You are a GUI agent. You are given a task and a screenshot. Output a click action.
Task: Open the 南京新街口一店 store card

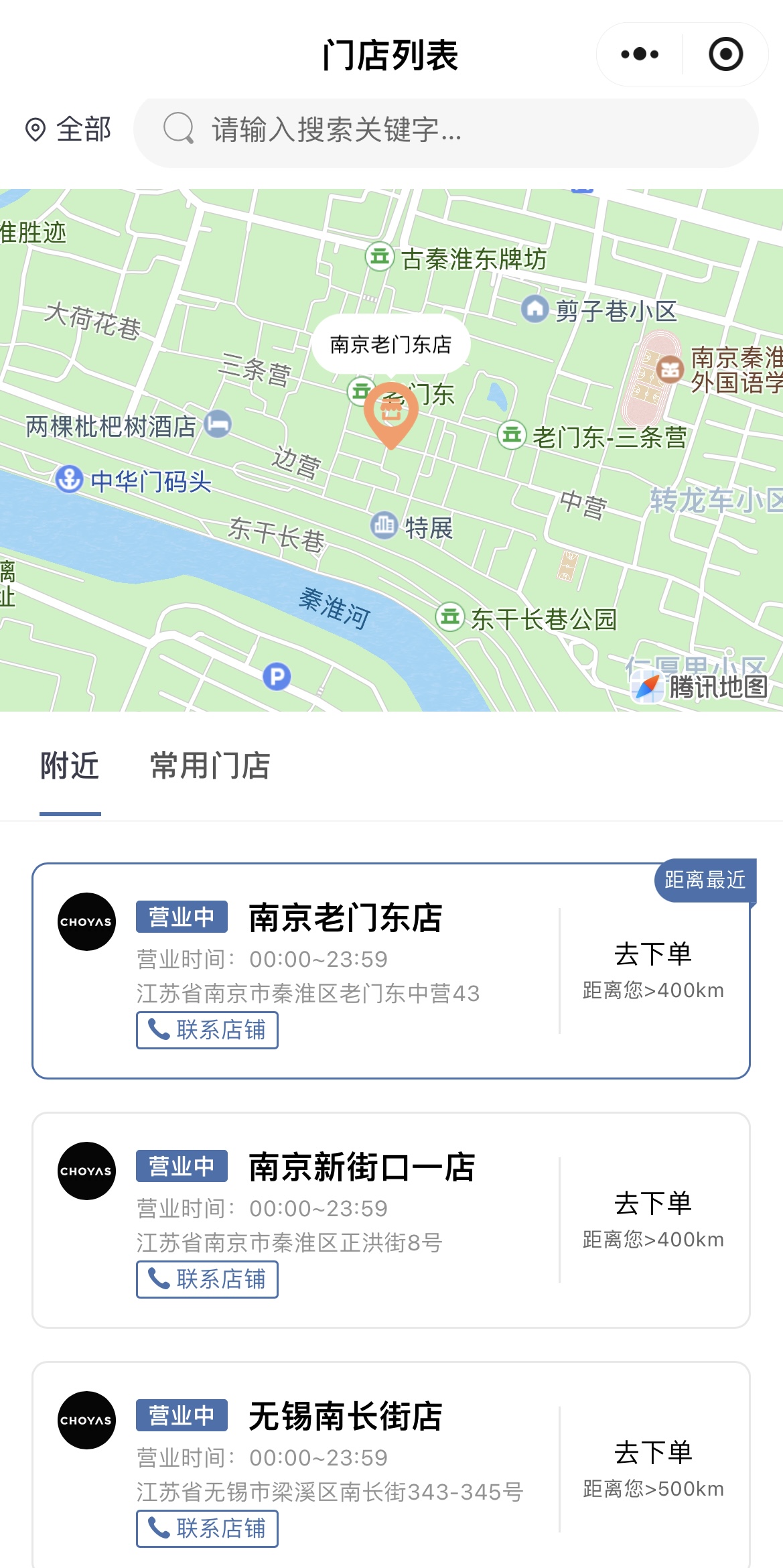(391, 1220)
